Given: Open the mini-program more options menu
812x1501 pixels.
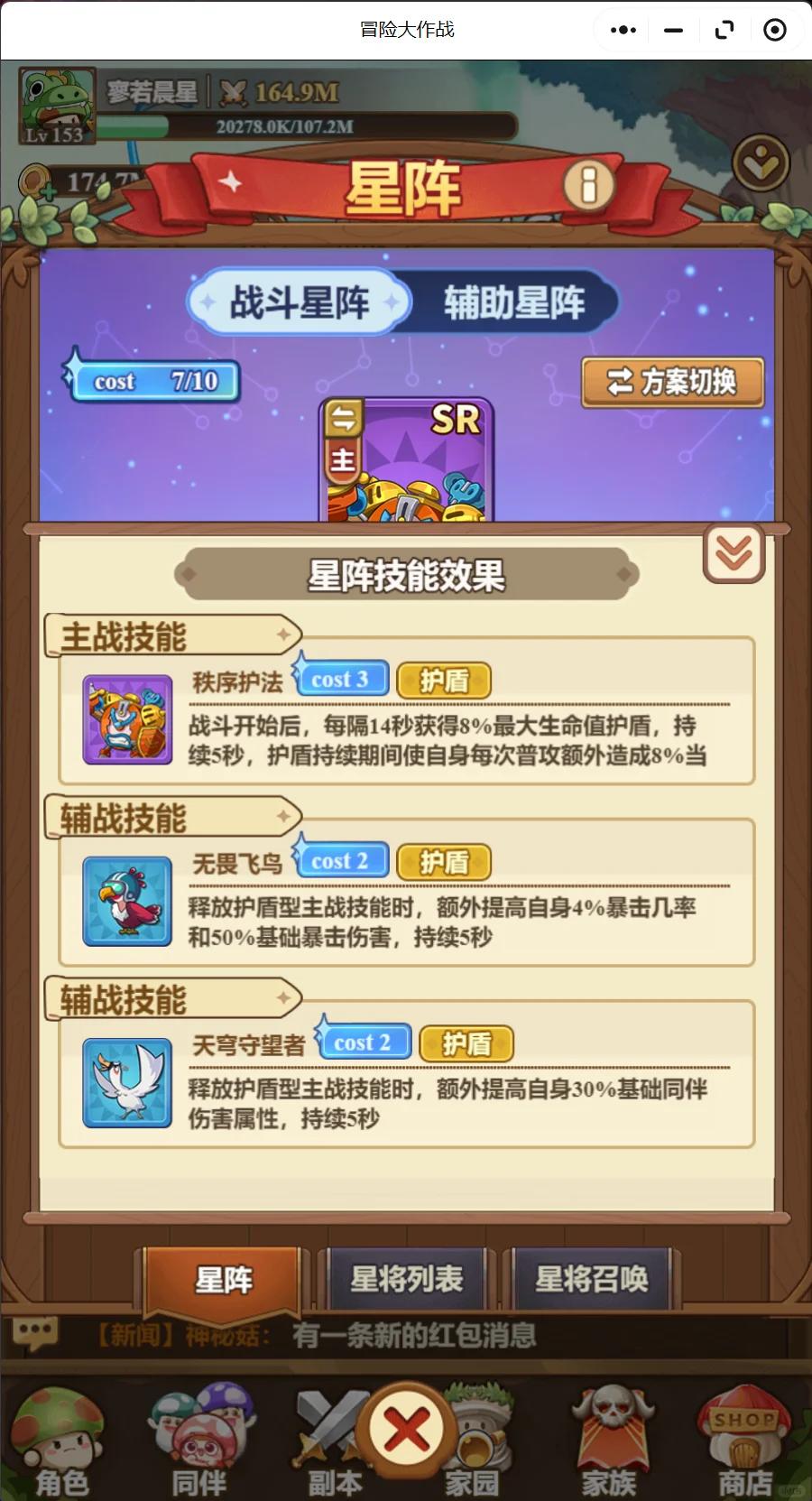Looking at the screenshot, I should [x=623, y=30].
